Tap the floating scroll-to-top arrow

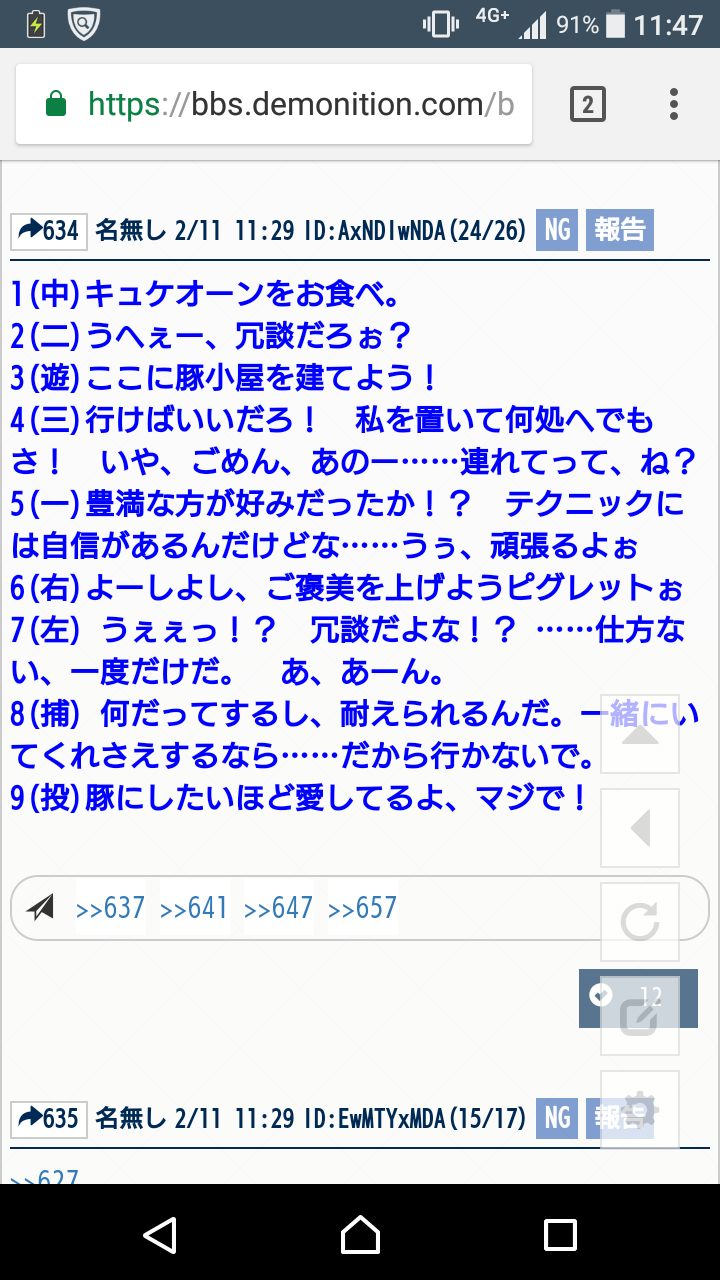(640, 734)
